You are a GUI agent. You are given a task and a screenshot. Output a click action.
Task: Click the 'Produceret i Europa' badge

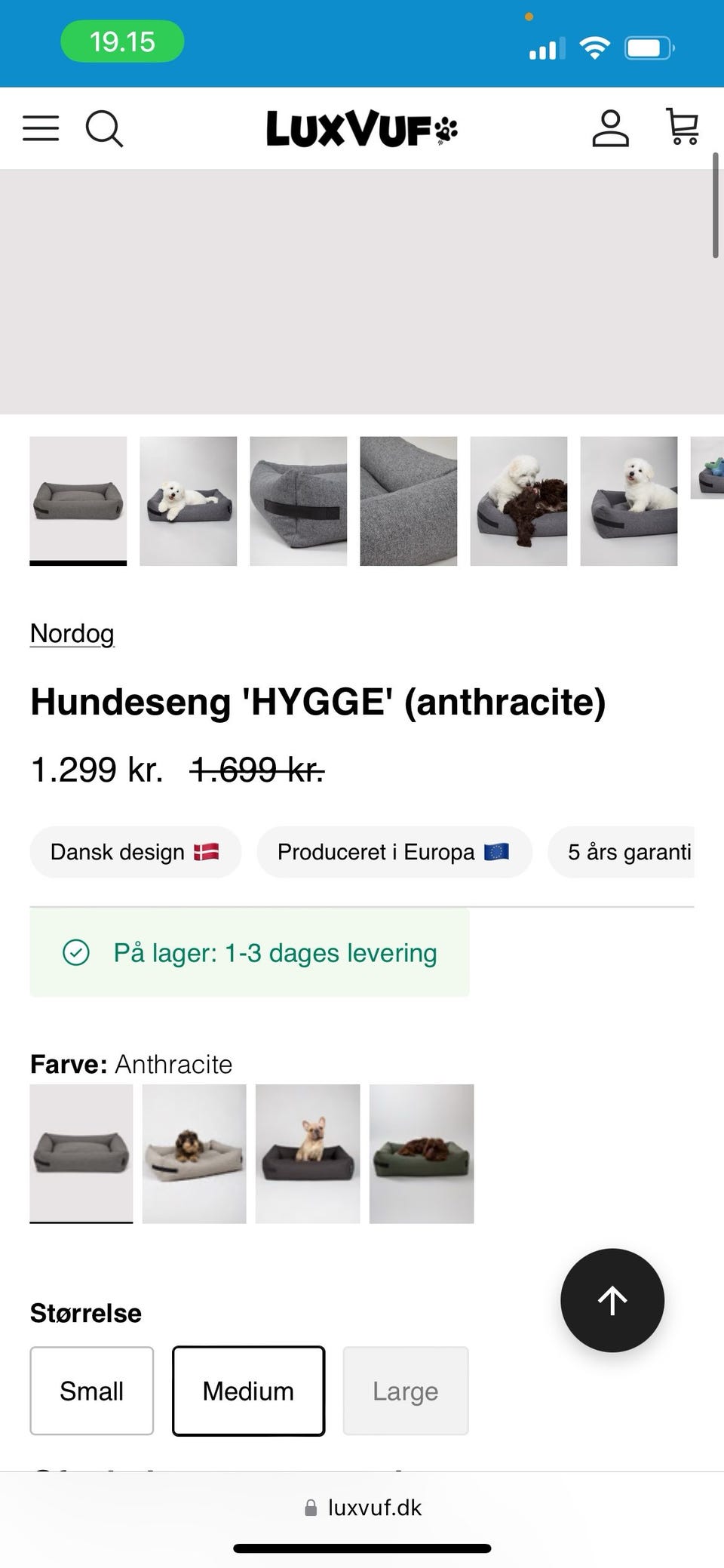click(394, 852)
